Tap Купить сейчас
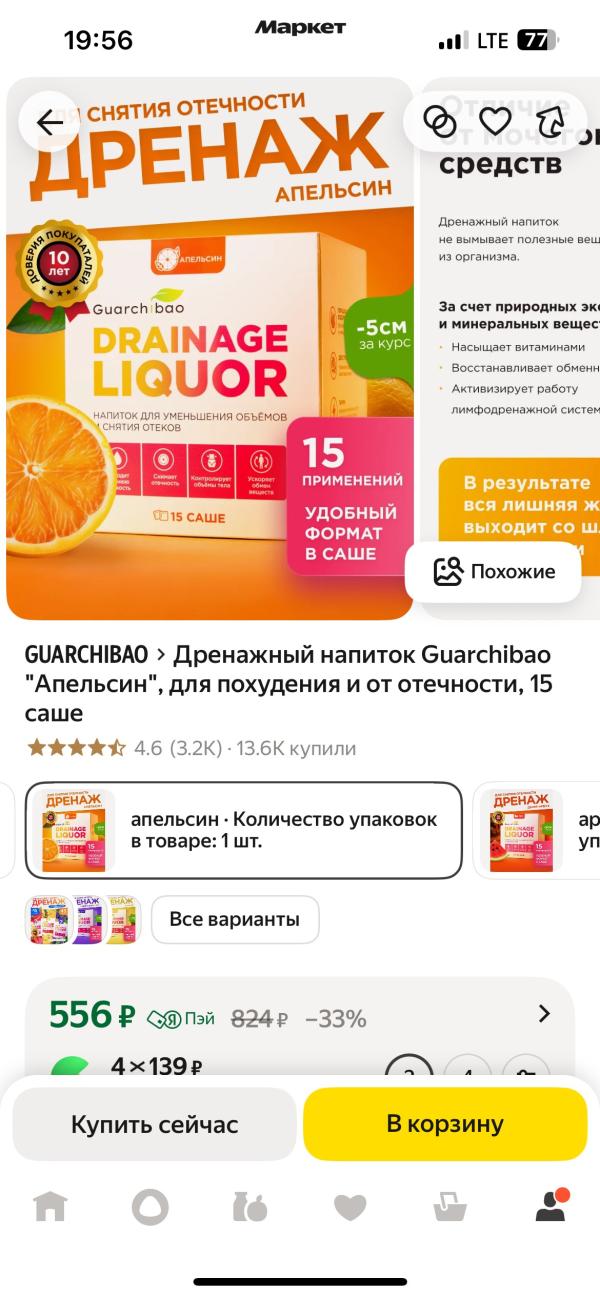600x1297 pixels. pos(154,1124)
